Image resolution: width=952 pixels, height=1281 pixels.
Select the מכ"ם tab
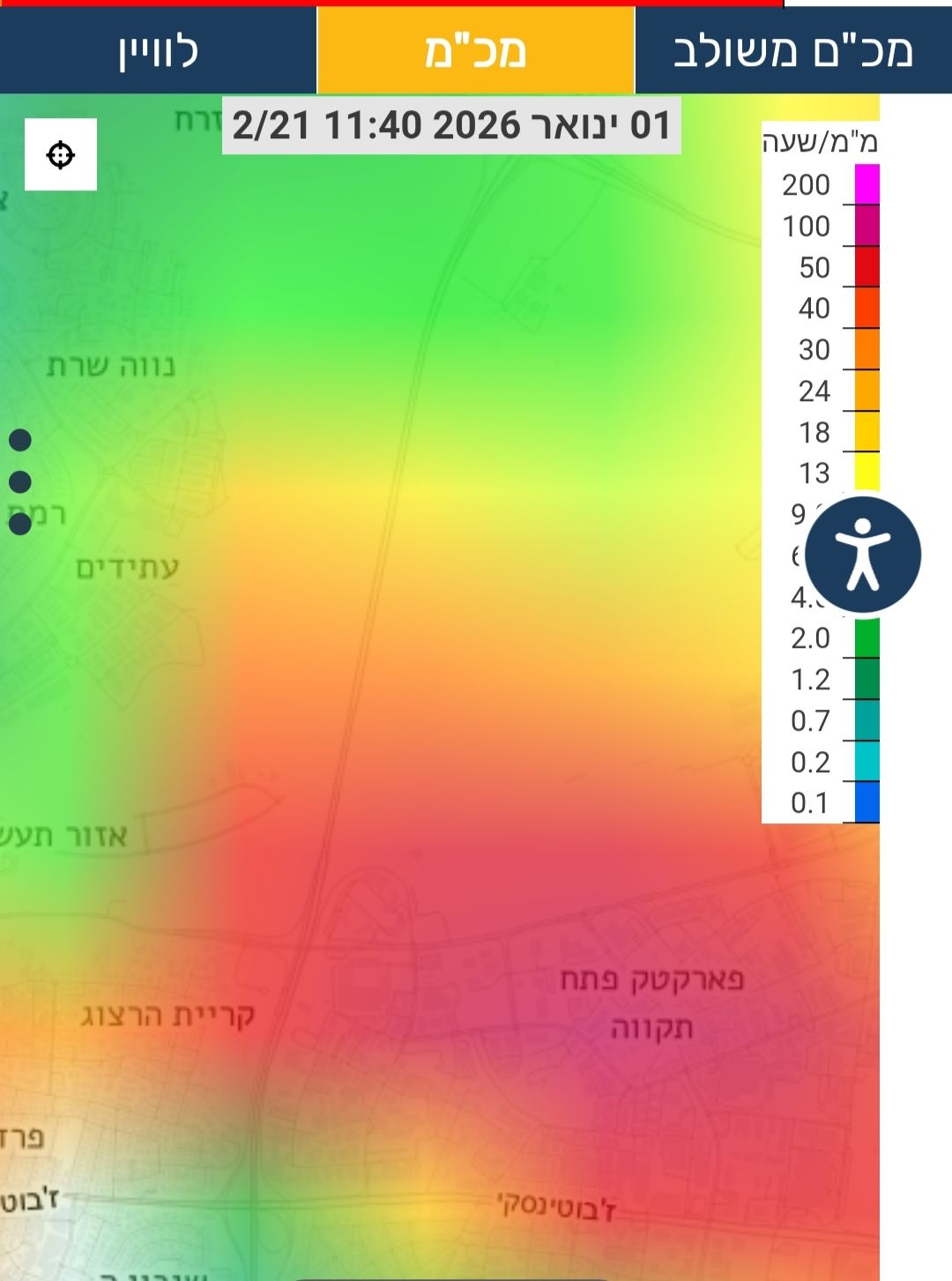click(x=475, y=50)
